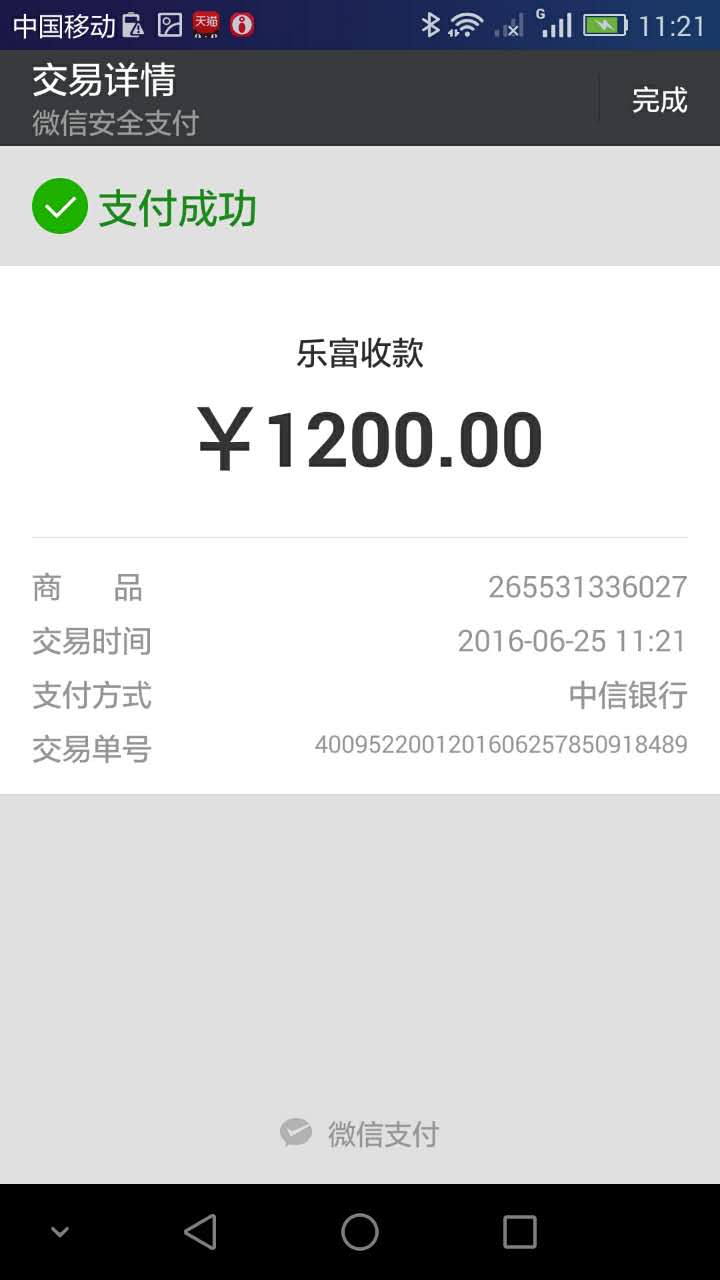Screen dimensions: 720x1280
Task: Return to the home screen
Action: click(360, 1232)
